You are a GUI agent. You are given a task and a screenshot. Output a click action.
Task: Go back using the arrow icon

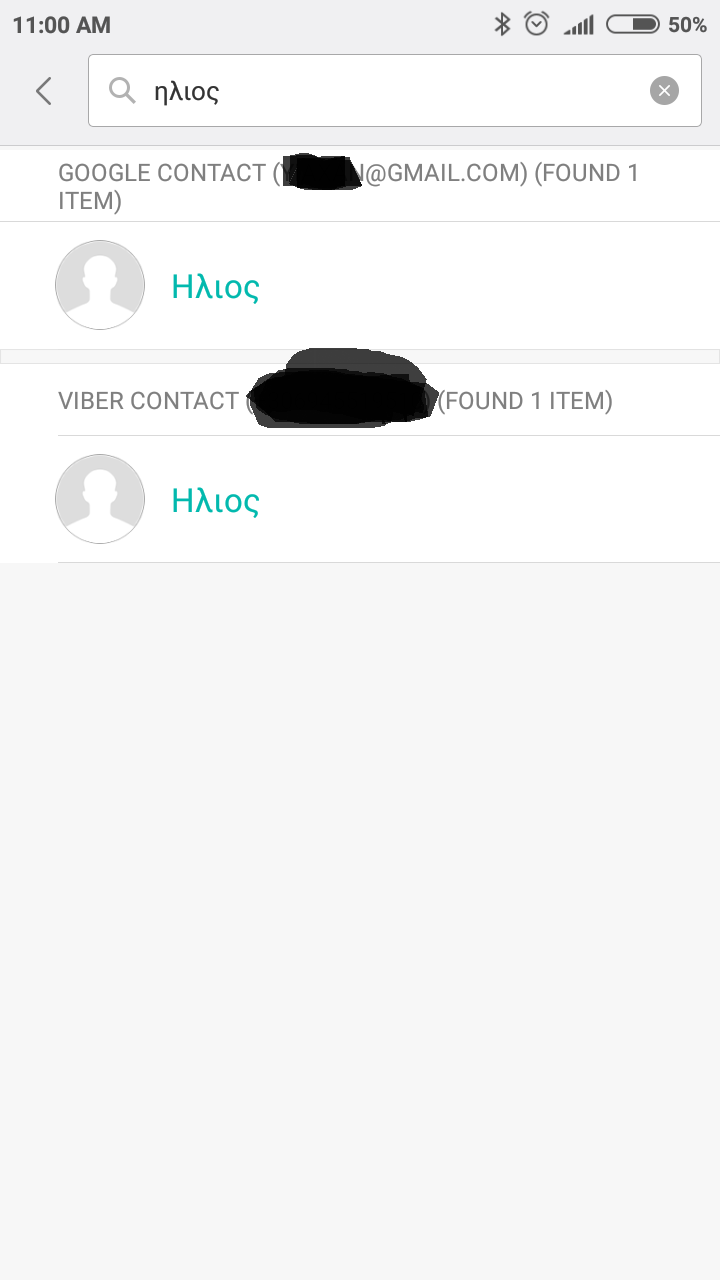click(43, 91)
